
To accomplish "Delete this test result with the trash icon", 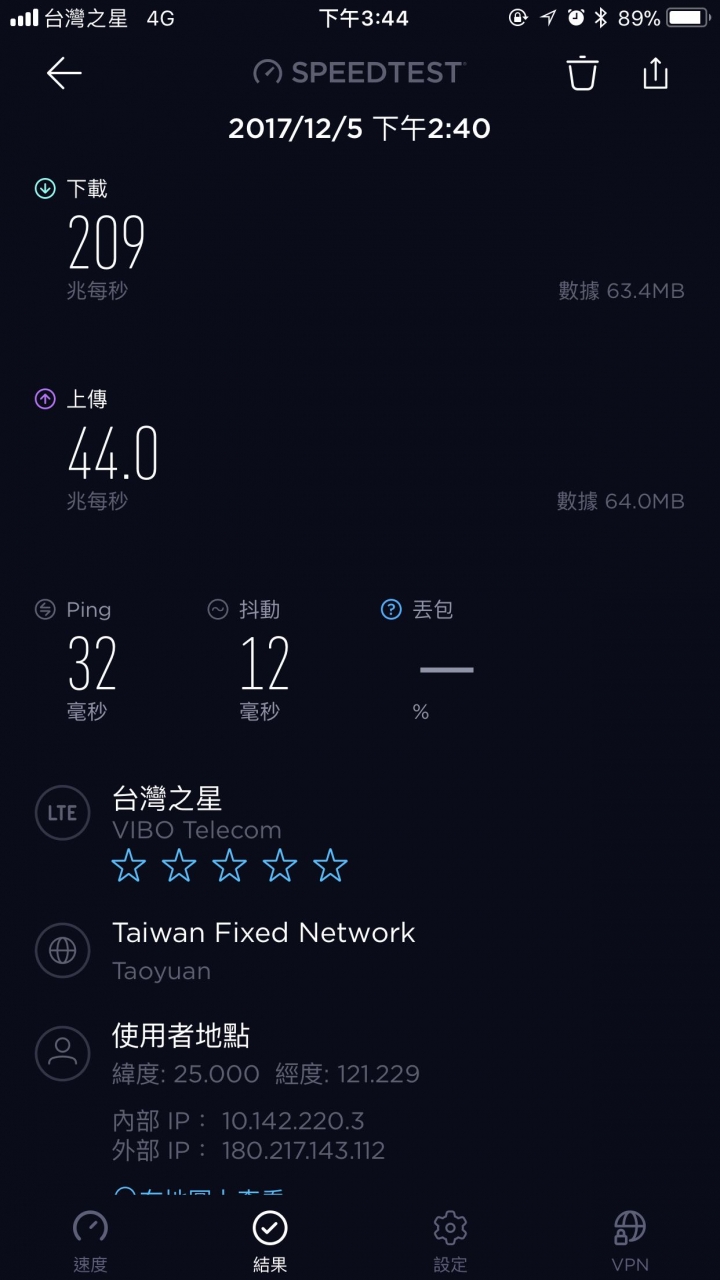I will [x=582, y=73].
